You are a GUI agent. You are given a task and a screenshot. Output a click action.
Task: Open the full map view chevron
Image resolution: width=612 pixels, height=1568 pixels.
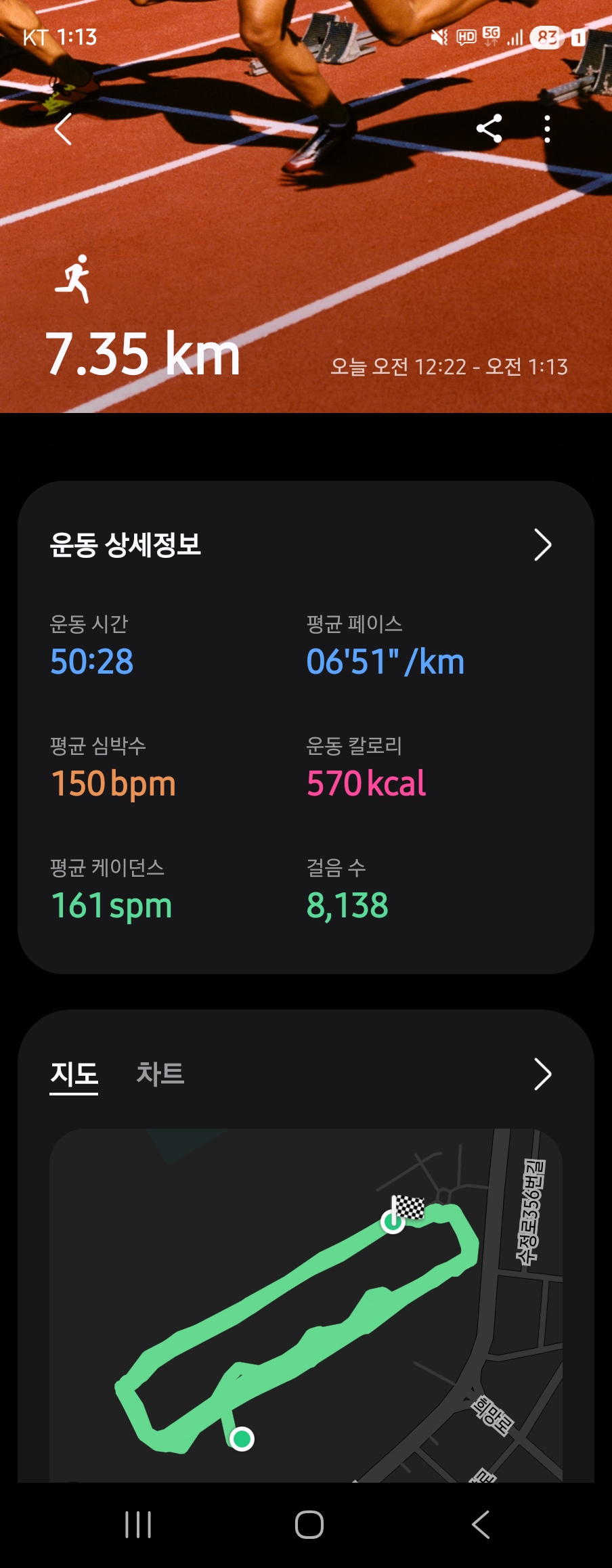(542, 1074)
